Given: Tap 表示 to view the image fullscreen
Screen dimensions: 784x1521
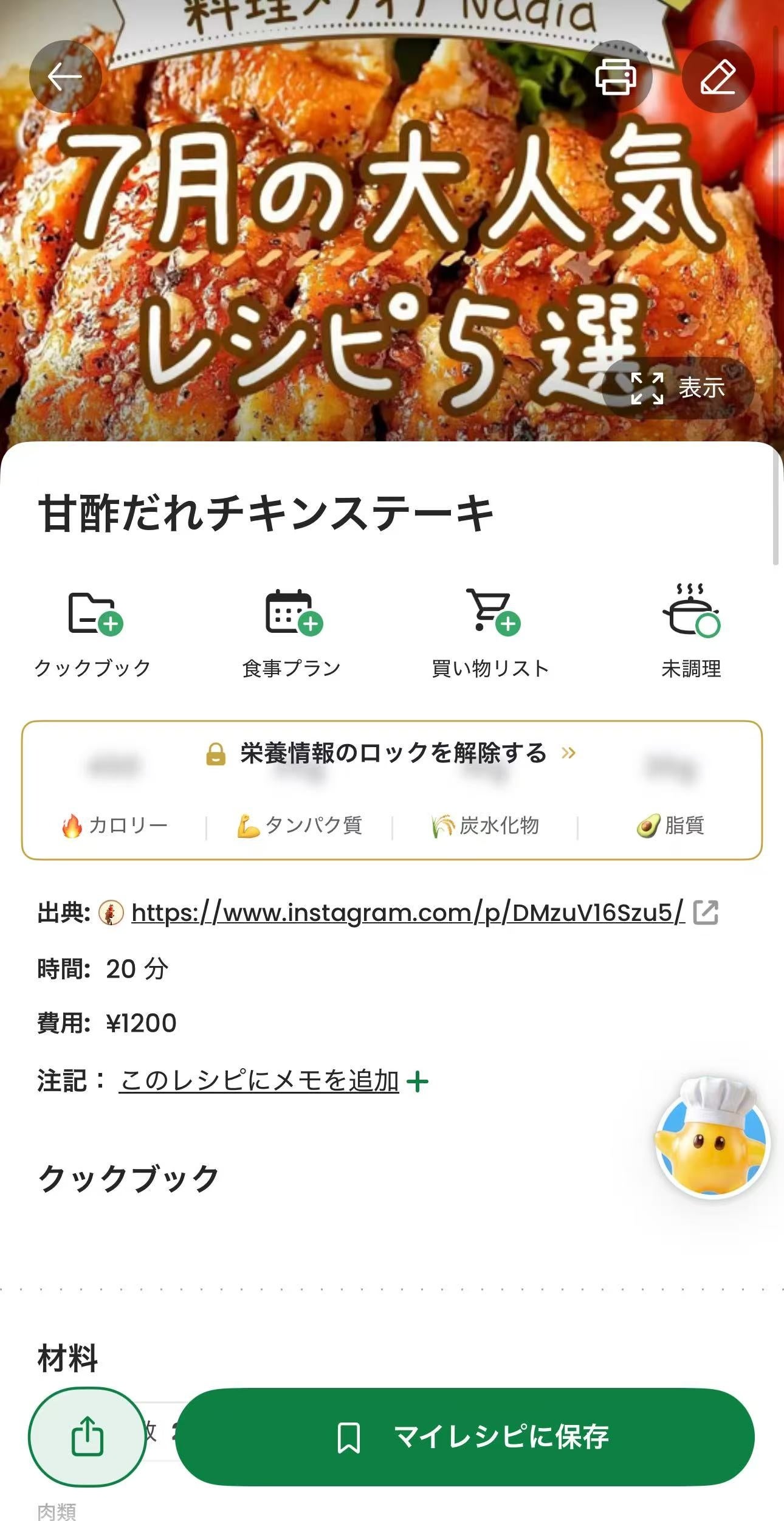Looking at the screenshot, I should coord(678,388).
